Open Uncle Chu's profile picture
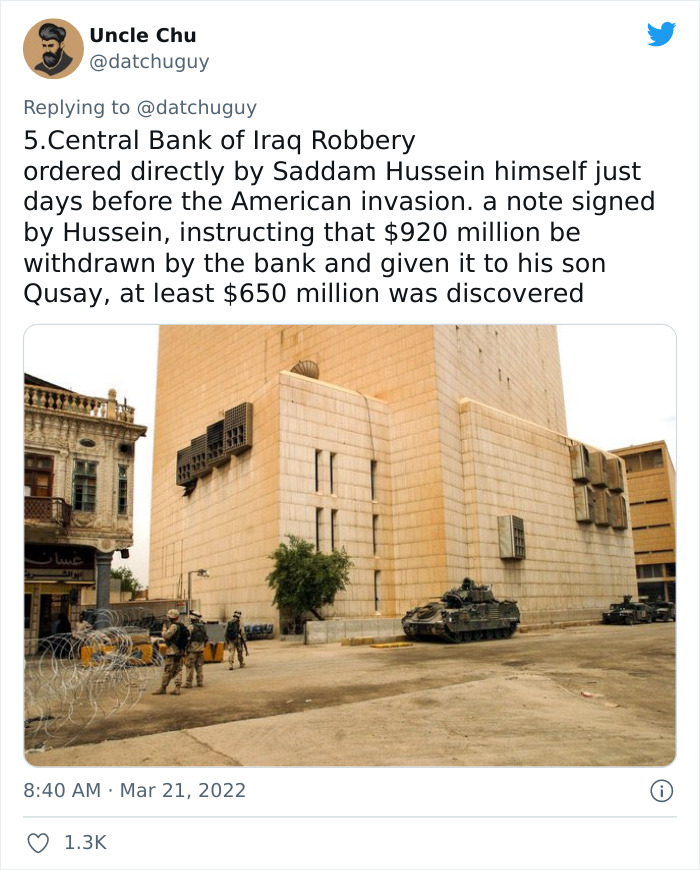Image resolution: width=700 pixels, height=870 pixels. point(53,48)
